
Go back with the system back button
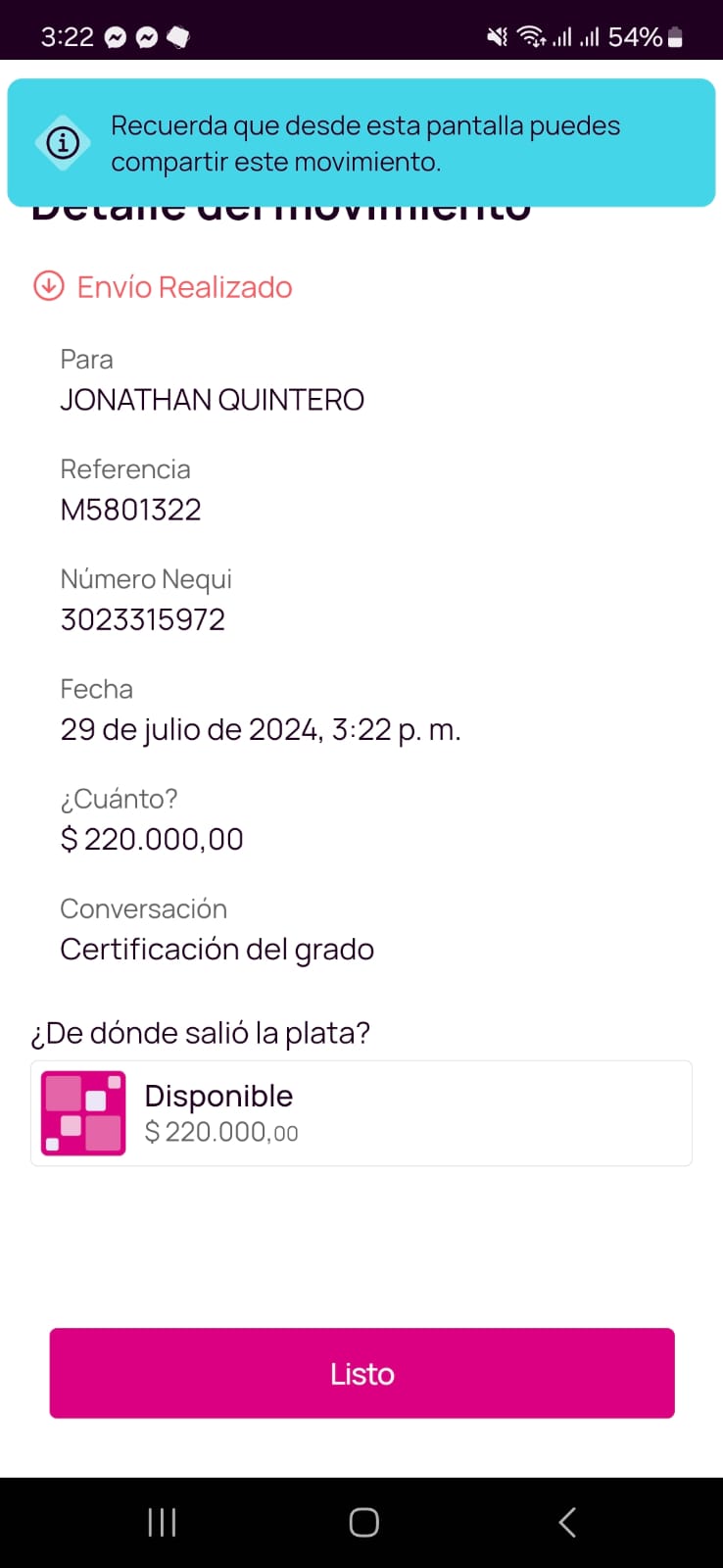tap(567, 1522)
